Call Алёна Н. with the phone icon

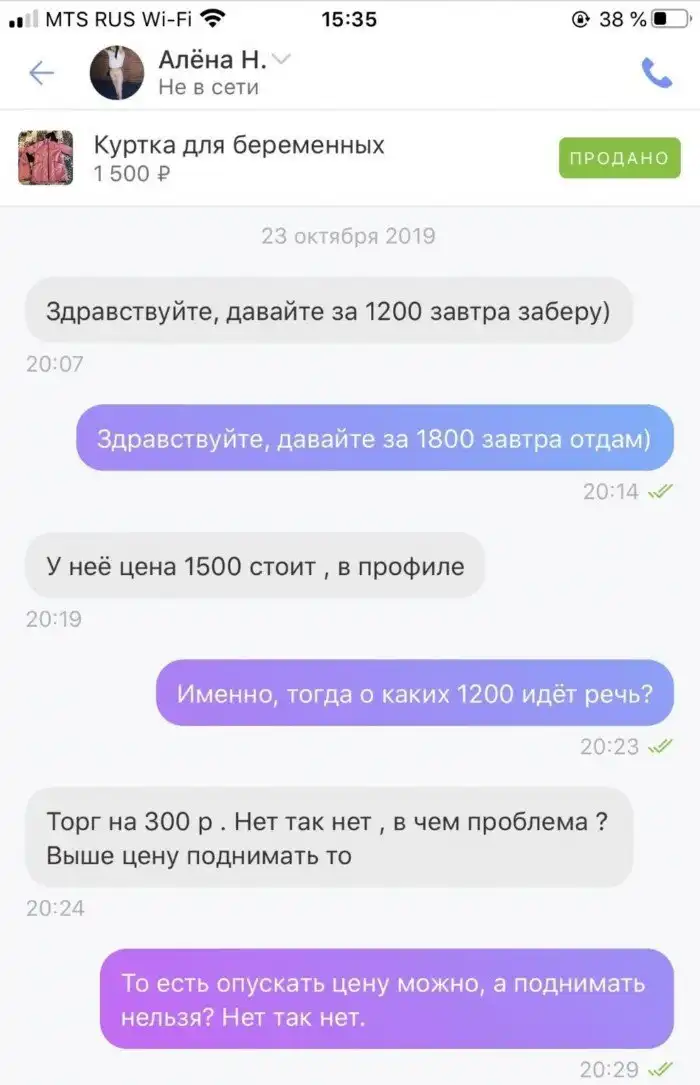[x=656, y=73]
